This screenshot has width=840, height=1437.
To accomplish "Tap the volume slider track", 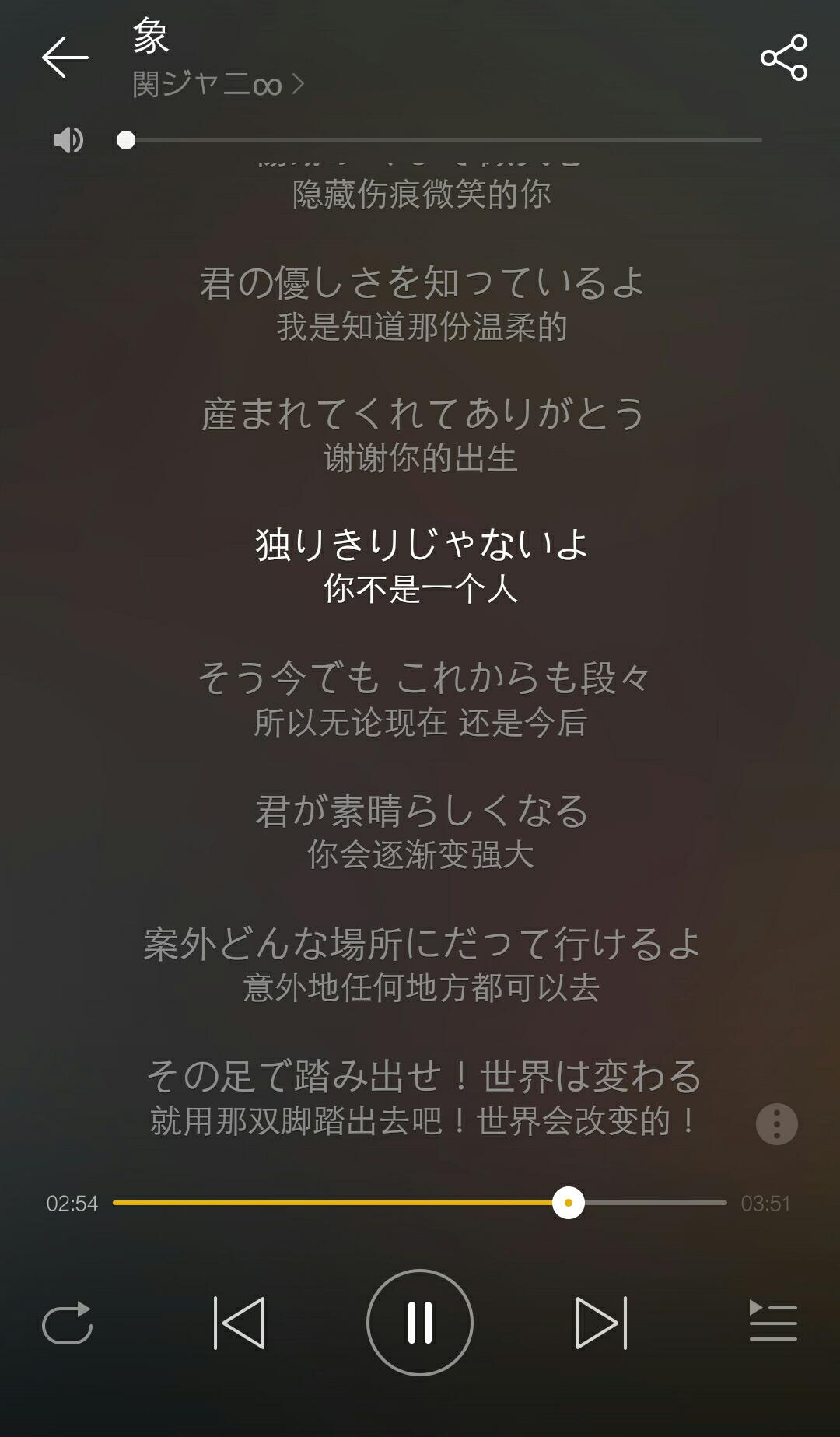I will tap(439, 140).
